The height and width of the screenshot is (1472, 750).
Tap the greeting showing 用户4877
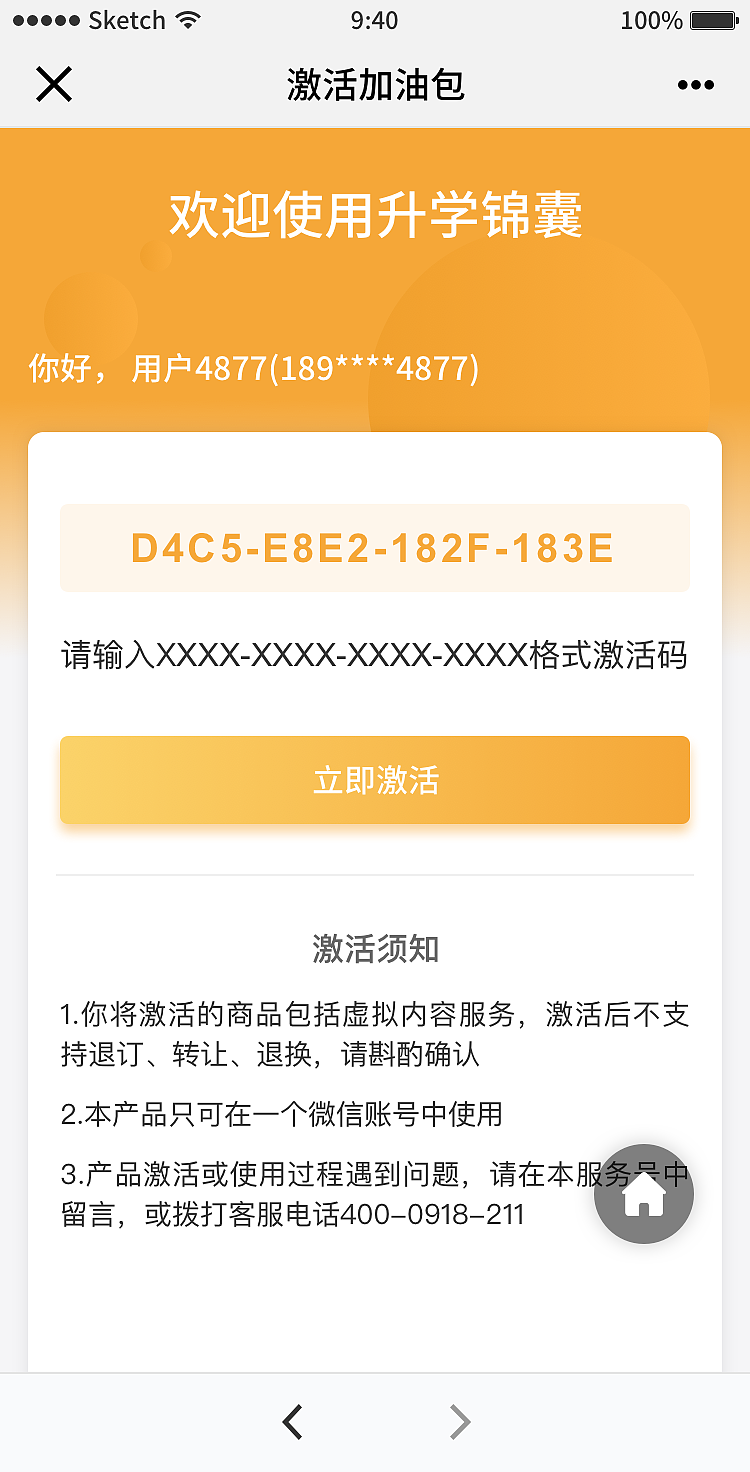(x=253, y=368)
